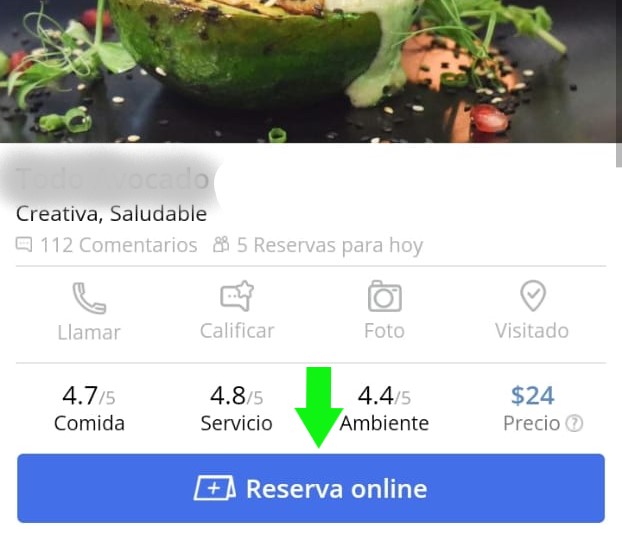This screenshot has height=540, width=622.
Task: Tap the Reserva online button
Action: 311,489
